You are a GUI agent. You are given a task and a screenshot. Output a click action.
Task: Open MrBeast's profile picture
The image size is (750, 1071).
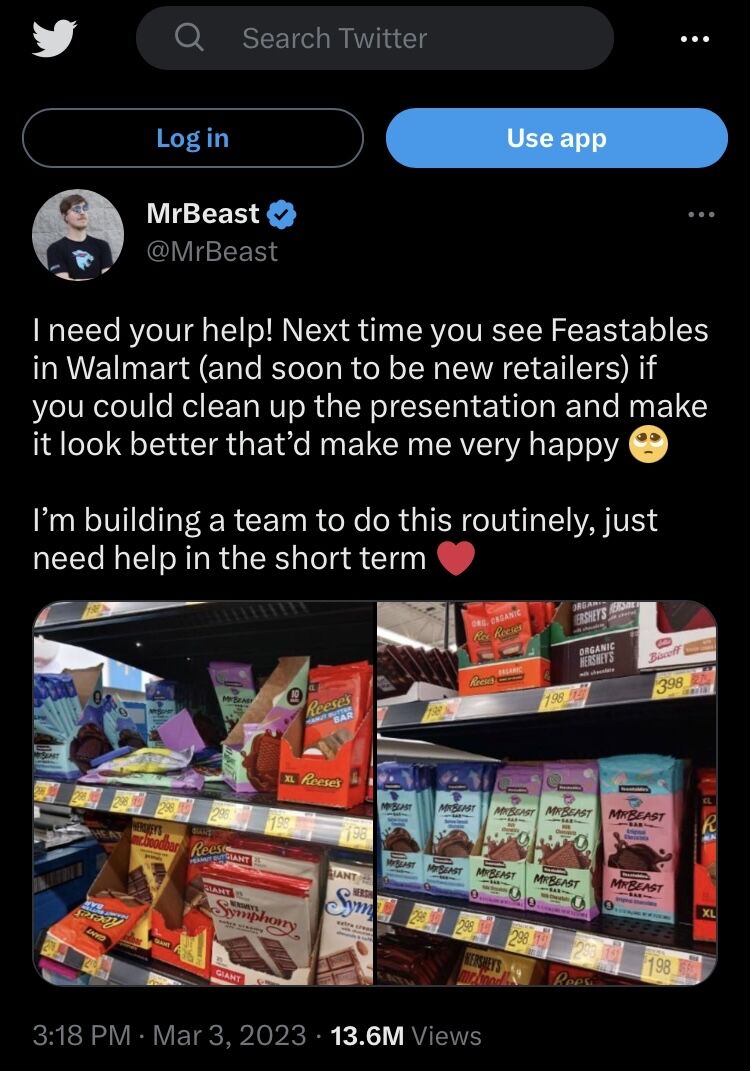(x=78, y=234)
